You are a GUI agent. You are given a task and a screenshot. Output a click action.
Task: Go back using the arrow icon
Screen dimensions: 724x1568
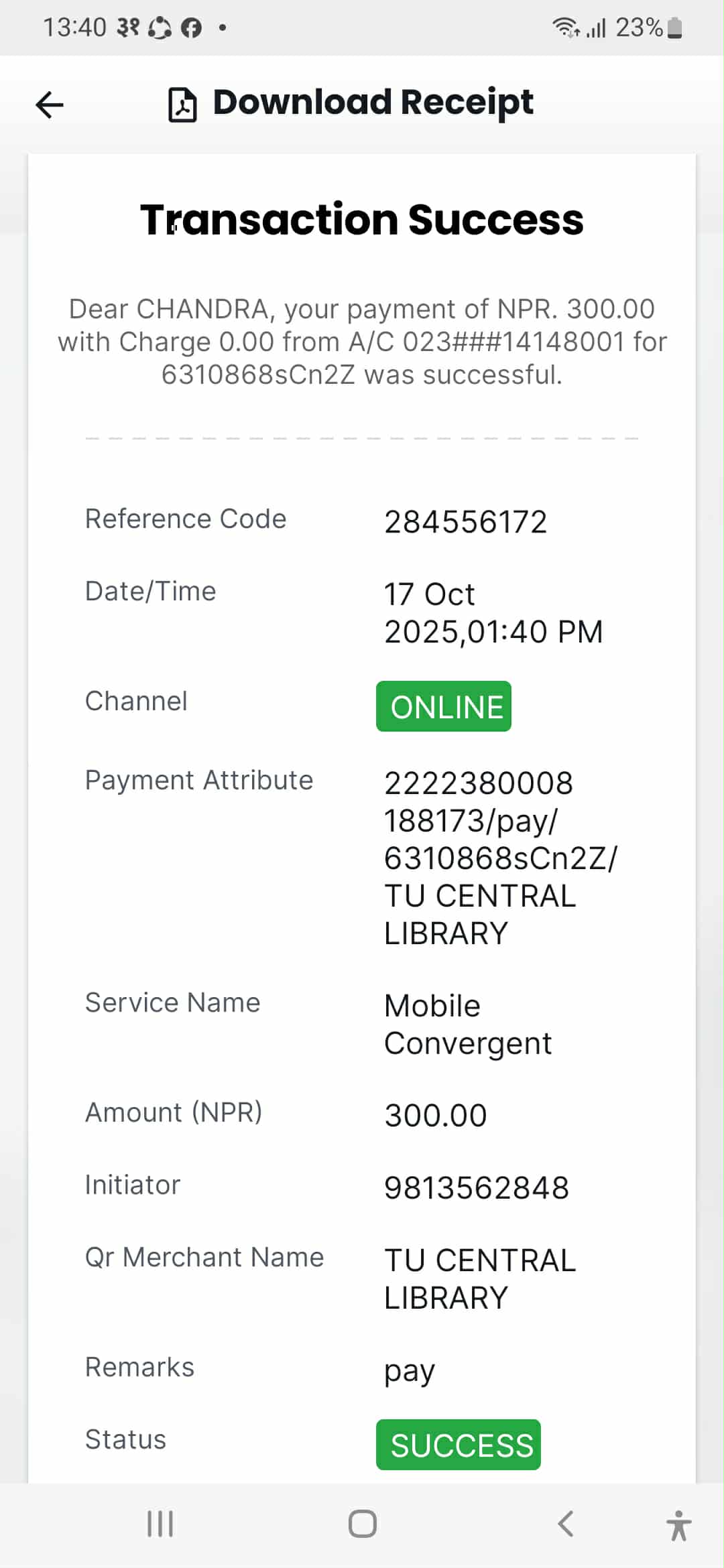click(x=50, y=105)
